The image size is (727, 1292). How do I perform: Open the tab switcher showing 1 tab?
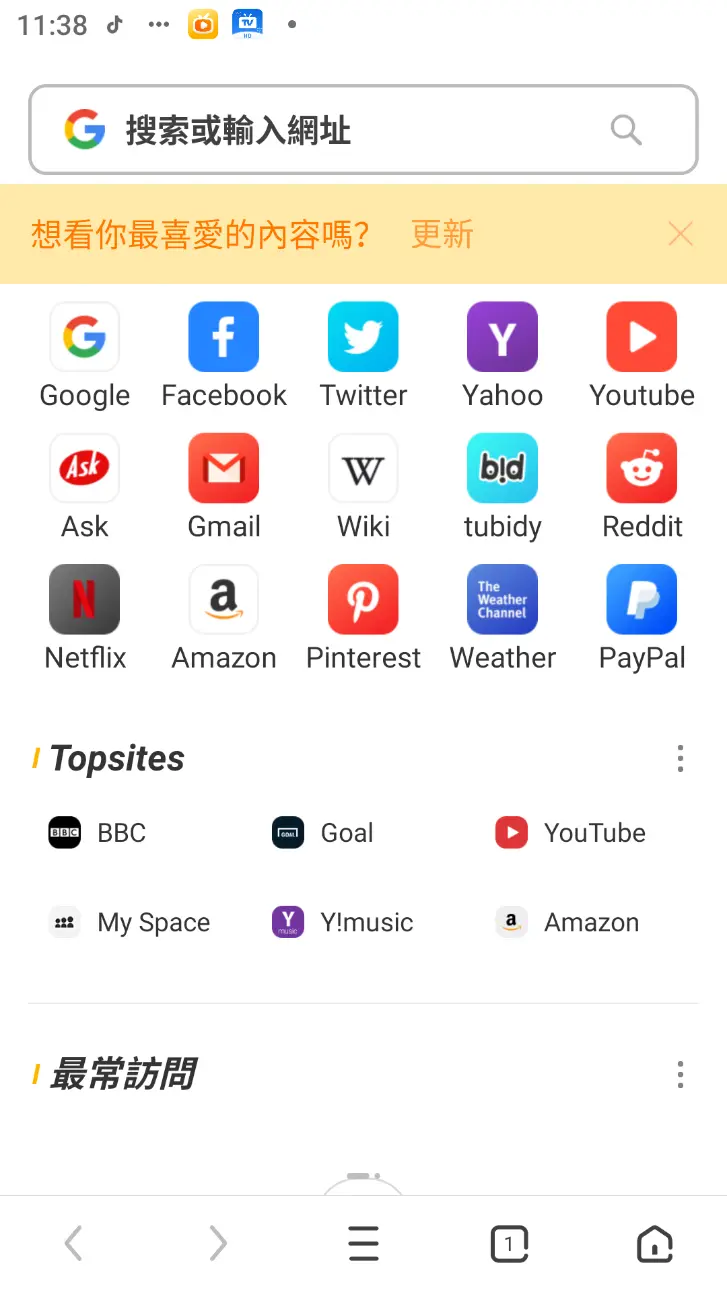tap(509, 1244)
